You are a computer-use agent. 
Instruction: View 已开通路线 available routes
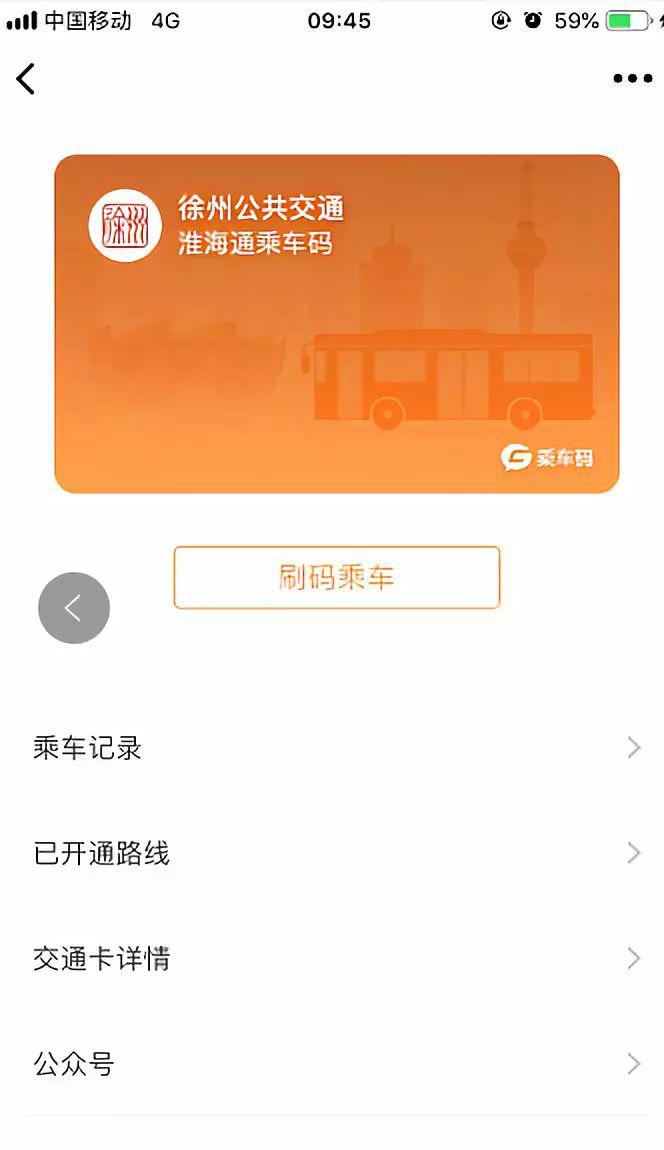[332, 853]
